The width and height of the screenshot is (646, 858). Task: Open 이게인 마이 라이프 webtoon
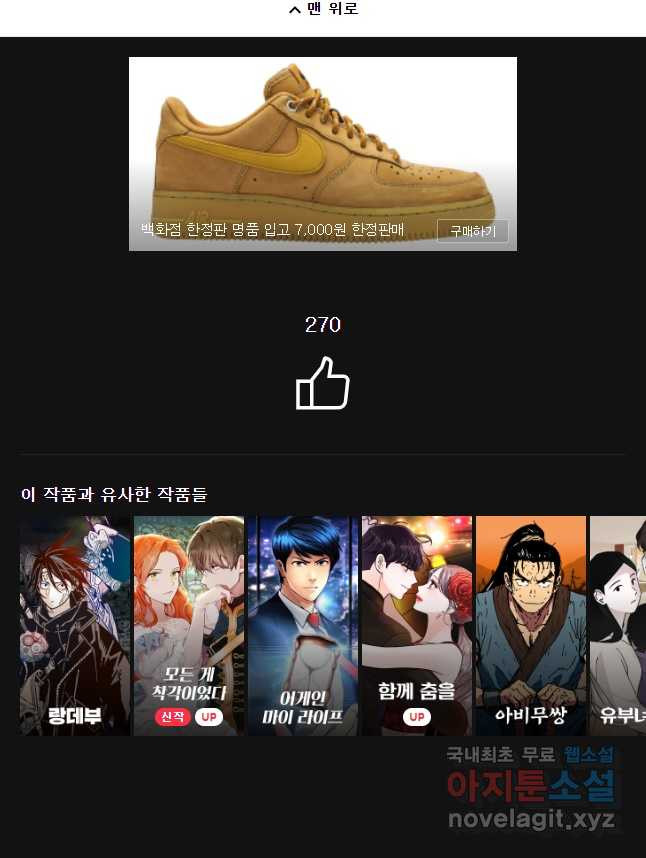(303, 625)
